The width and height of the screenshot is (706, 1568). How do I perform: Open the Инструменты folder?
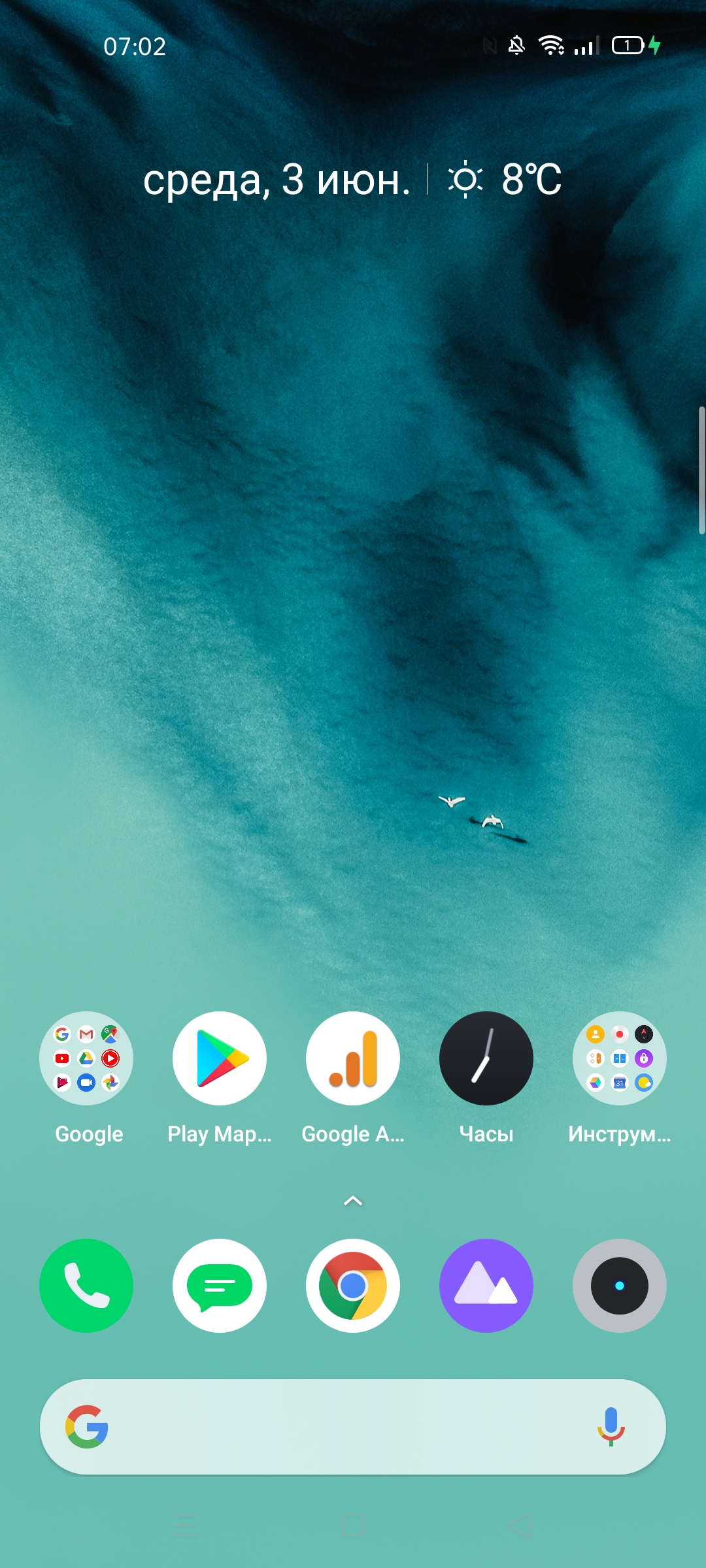(620, 1058)
